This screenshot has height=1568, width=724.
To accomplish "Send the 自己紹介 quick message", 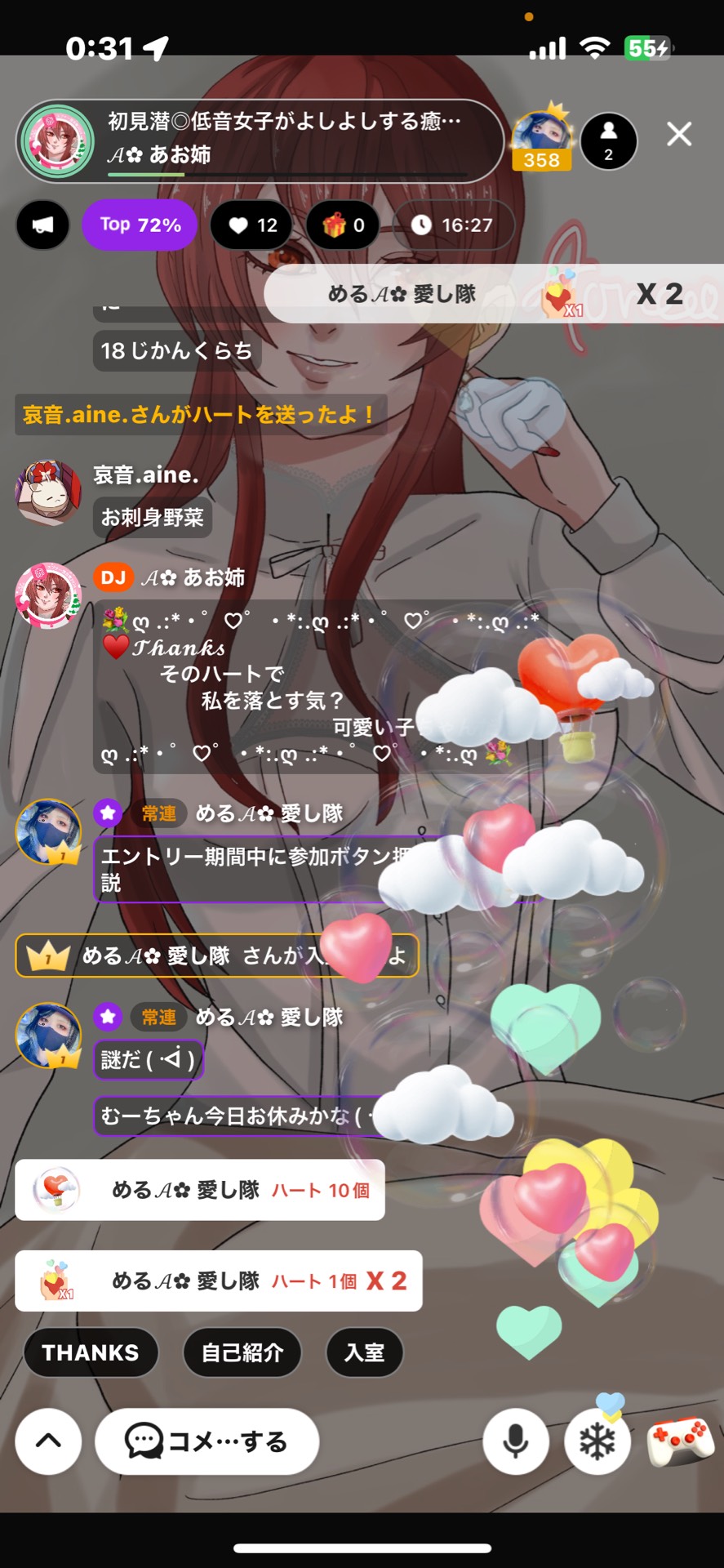I will (242, 1353).
